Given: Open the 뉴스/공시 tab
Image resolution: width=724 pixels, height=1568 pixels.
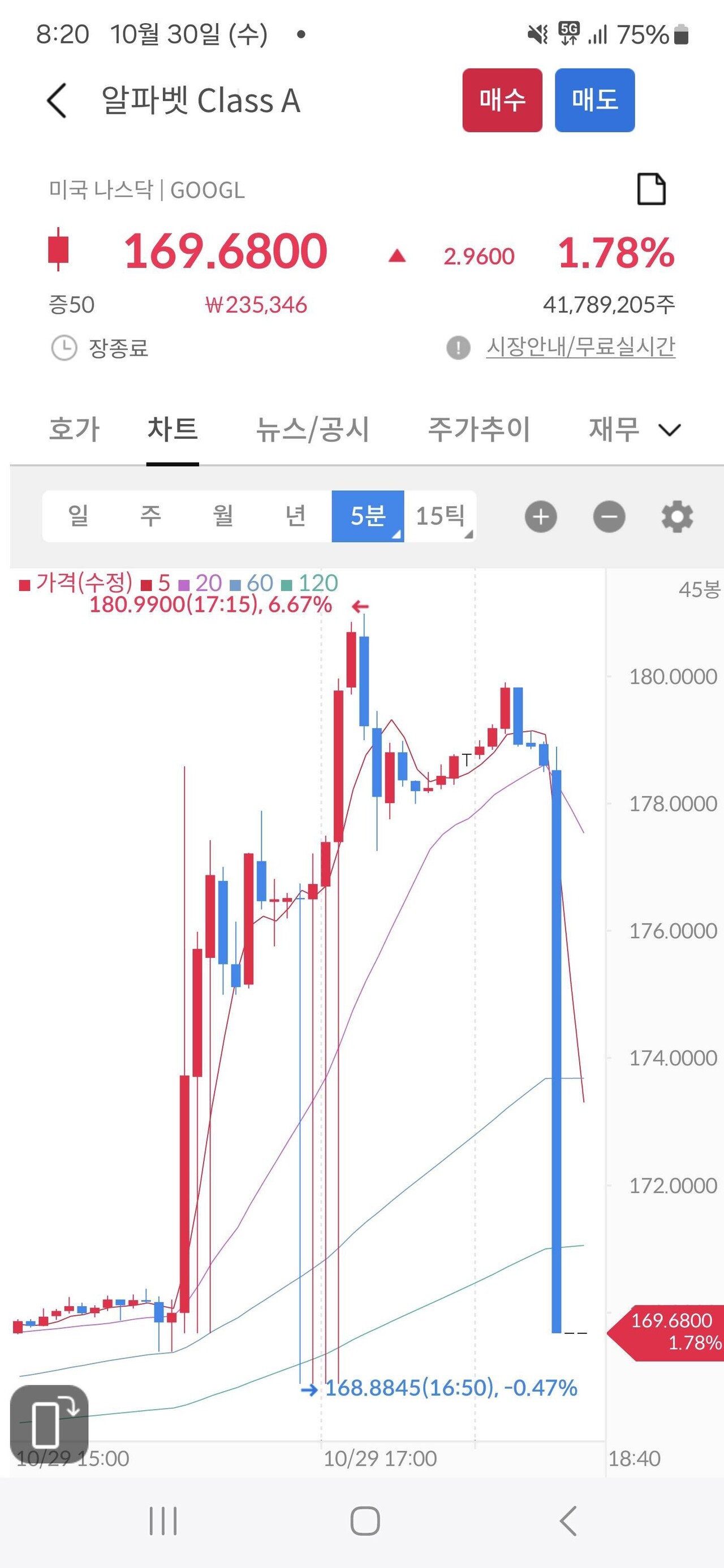Looking at the screenshot, I should pos(312,429).
